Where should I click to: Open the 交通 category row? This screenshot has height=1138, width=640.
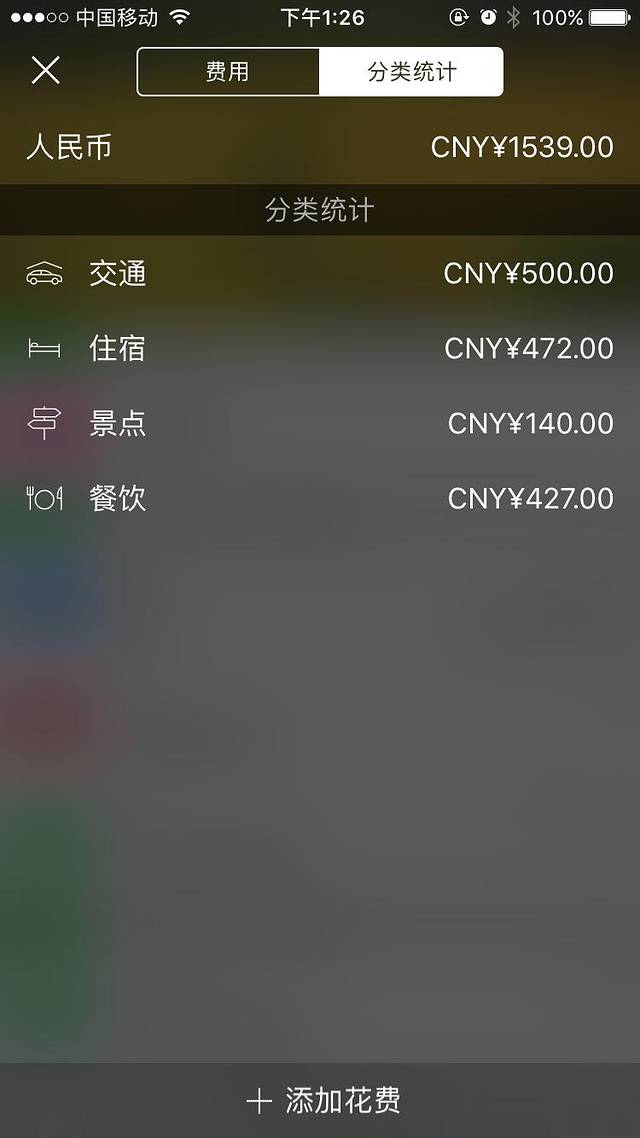320,273
